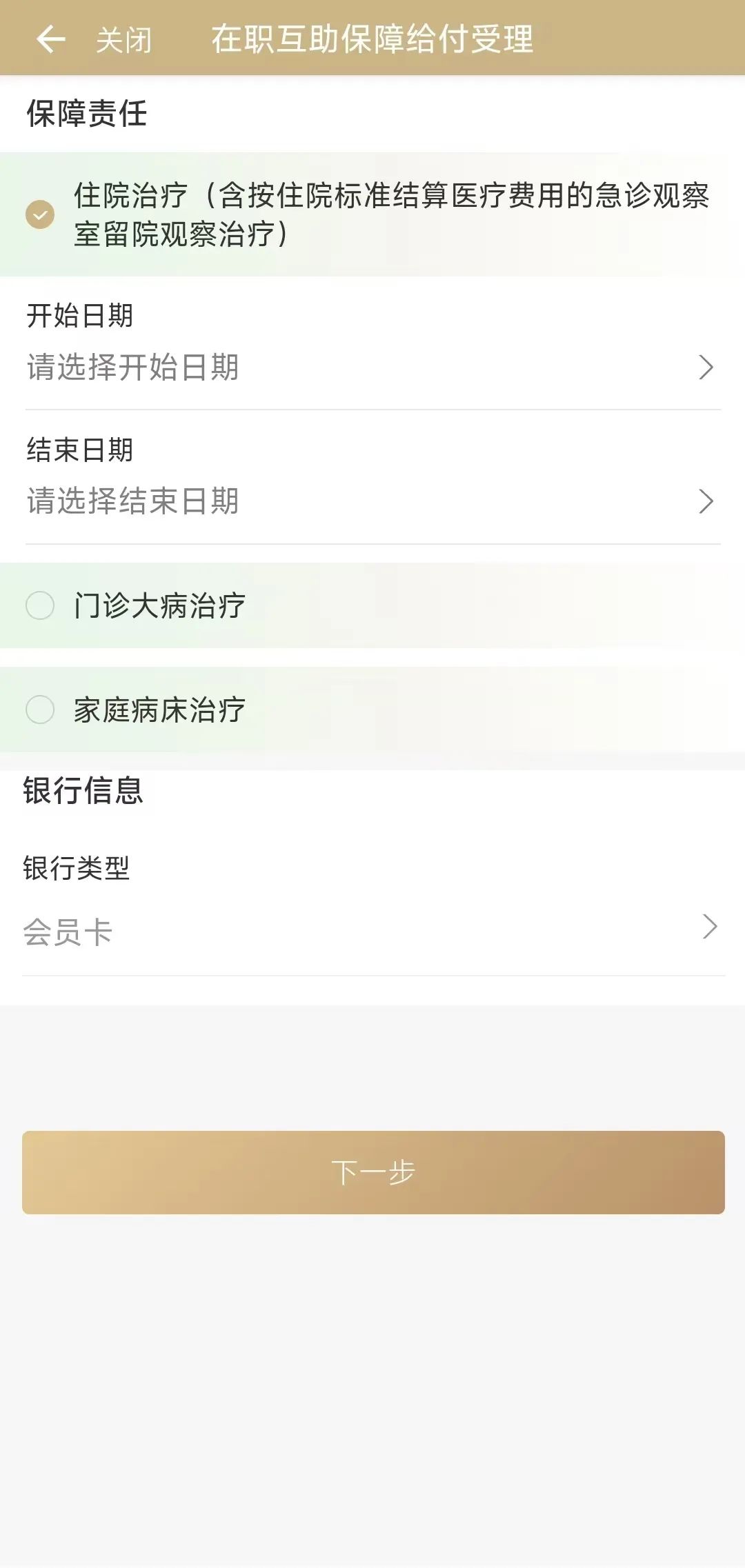This screenshot has height=1568, width=745.
Task: Select 家庭病床治疗 option
Action: [372, 710]
